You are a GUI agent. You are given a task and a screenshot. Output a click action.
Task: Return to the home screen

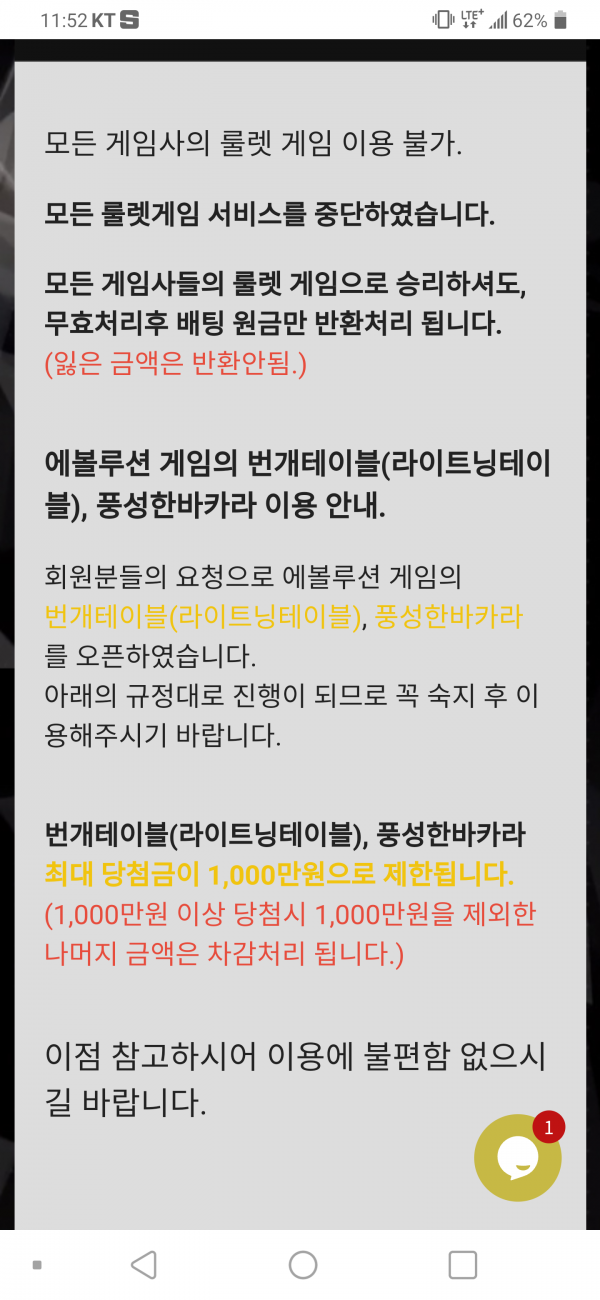303,1265
